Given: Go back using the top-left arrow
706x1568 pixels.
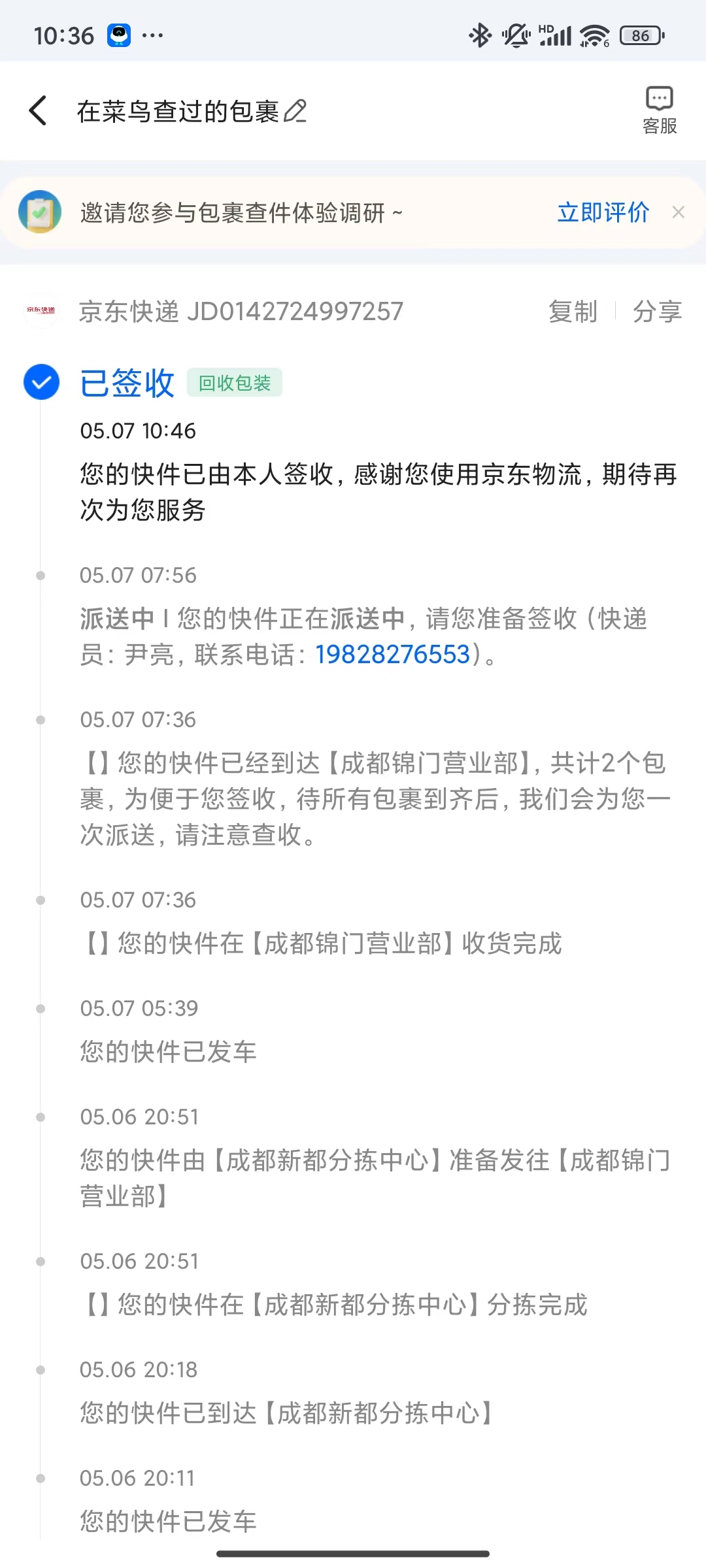Looking at the screenshot, I should [x=39, y=110].
